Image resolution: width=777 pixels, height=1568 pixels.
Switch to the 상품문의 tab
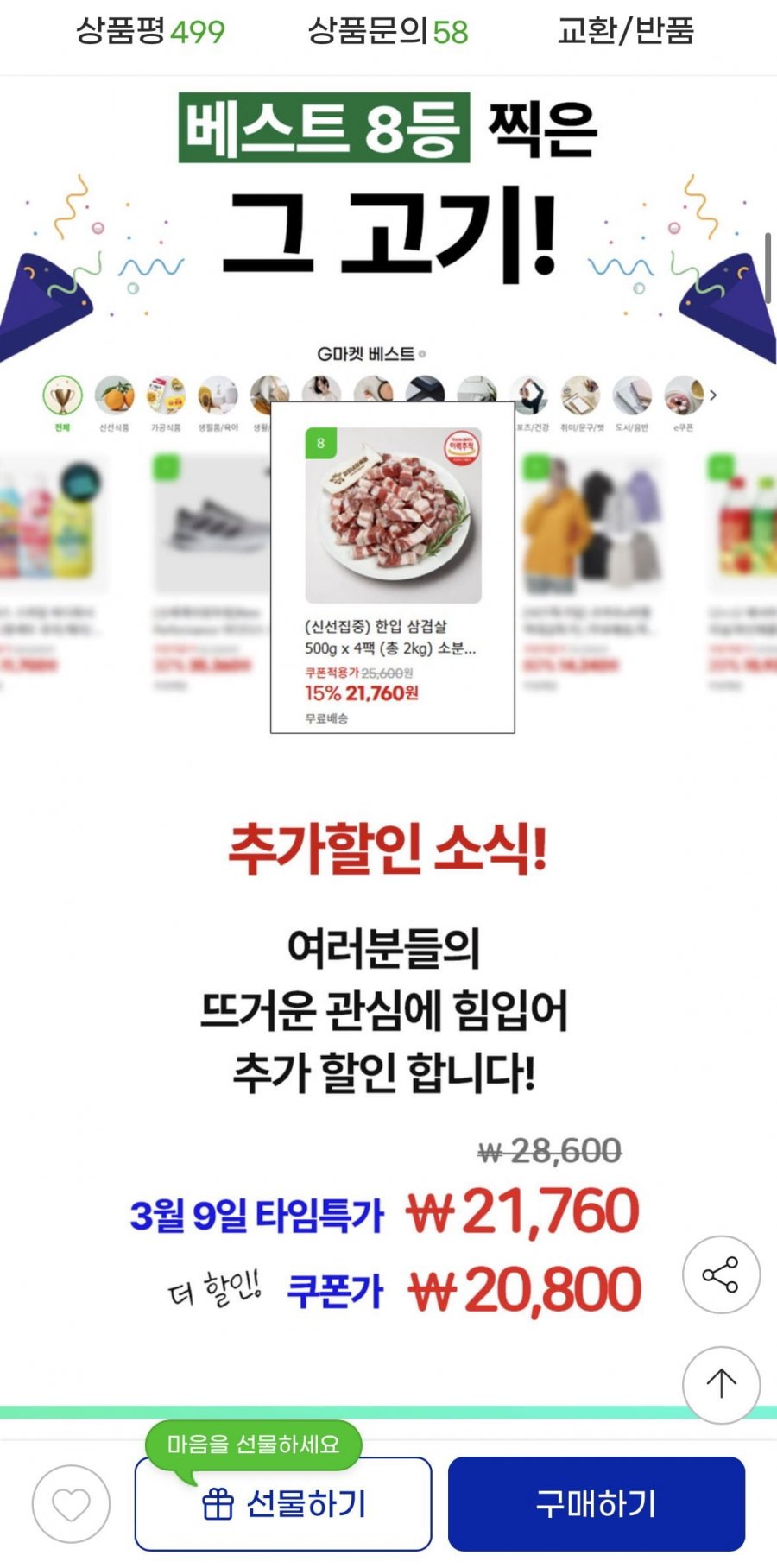(388, 32)
